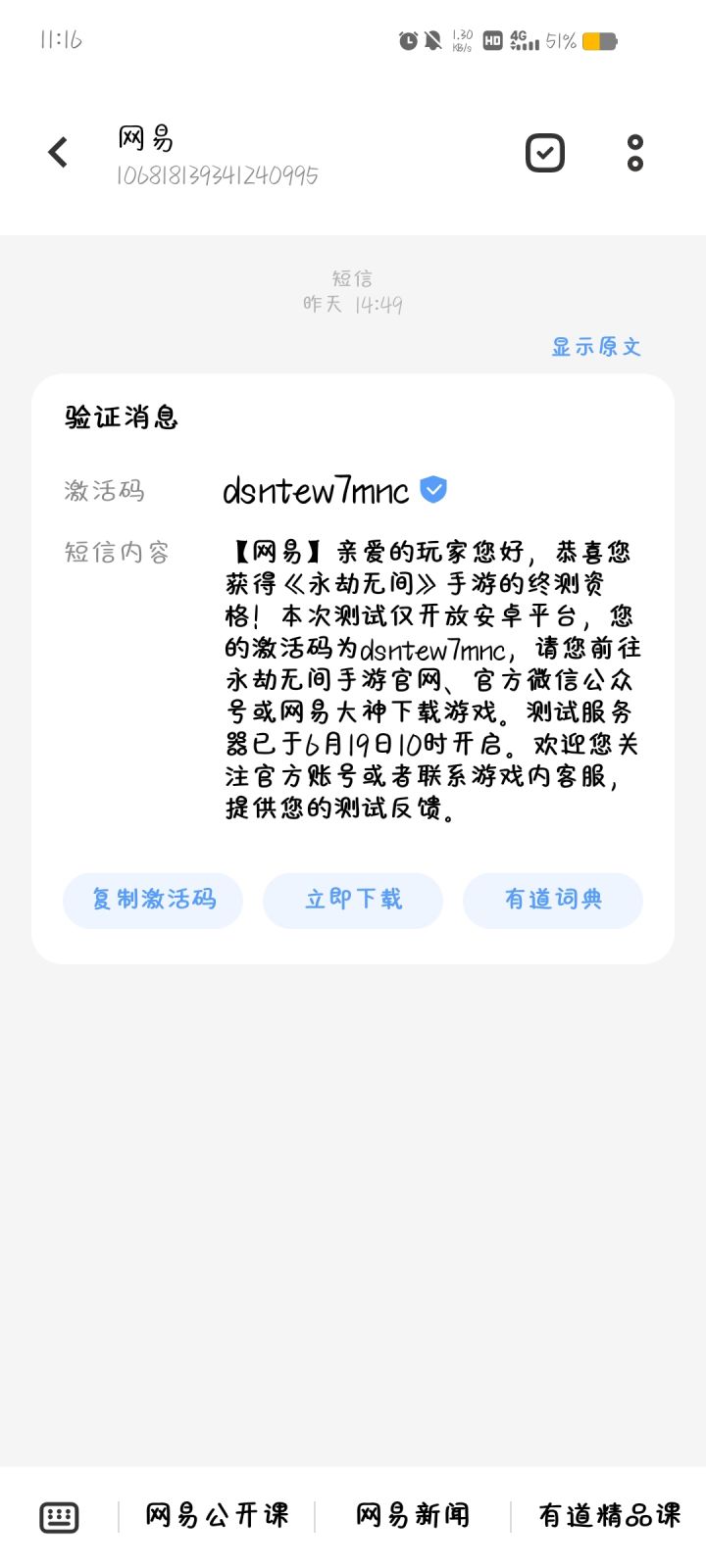Open the three-dot overflow menu
This screenshot has height=1568, width=706.
pos(635,153)
